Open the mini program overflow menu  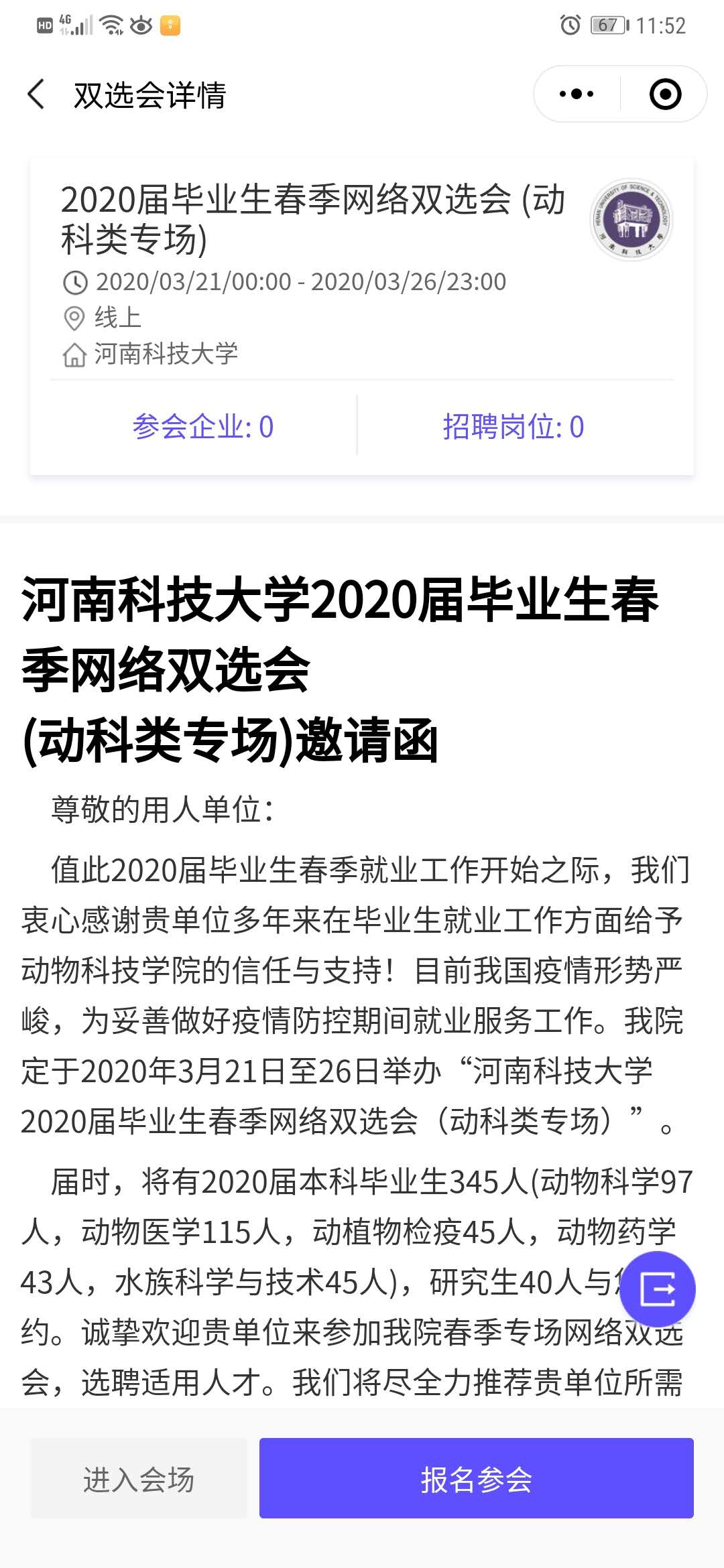577,94
